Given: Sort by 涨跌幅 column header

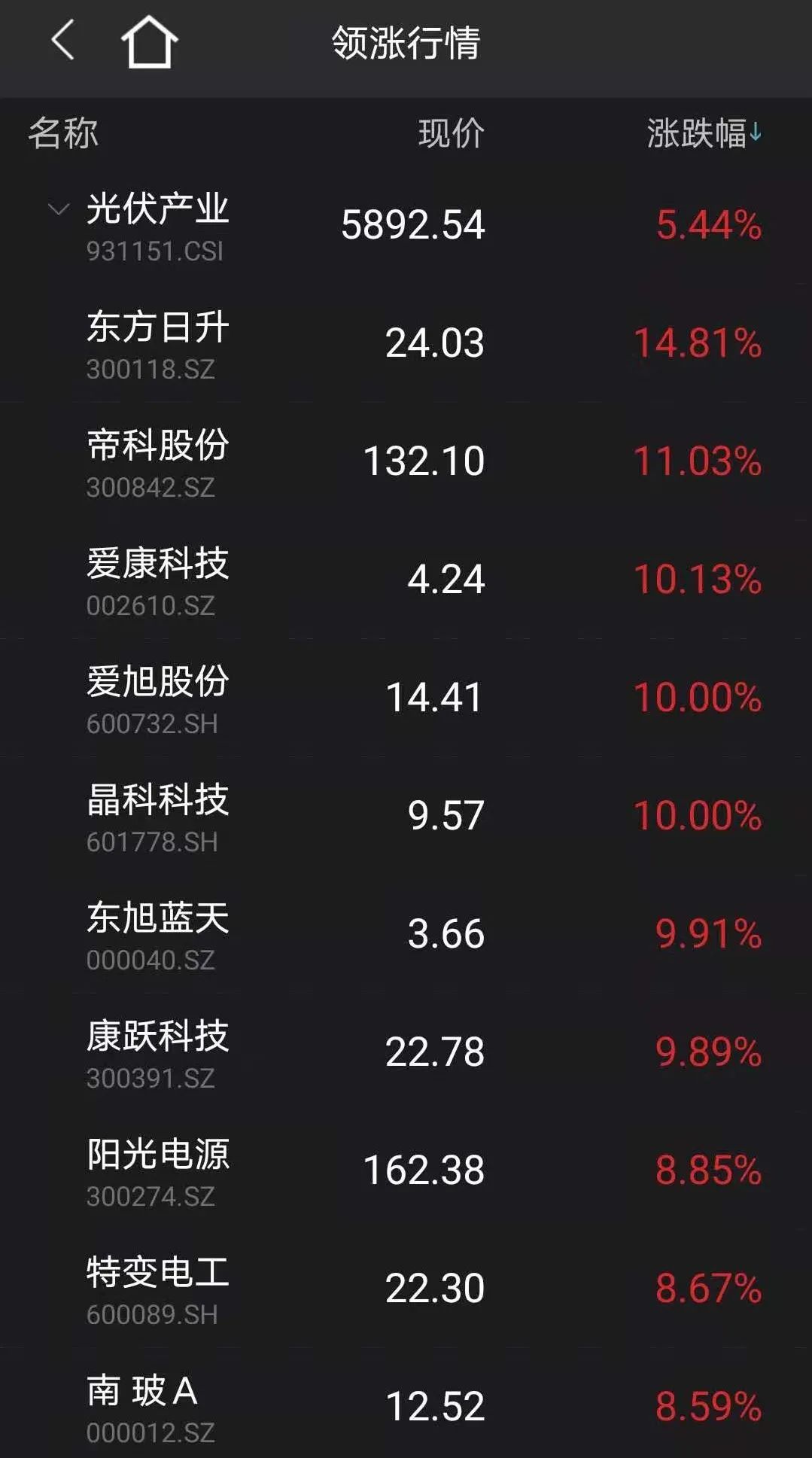Looking at the screenshot, I should tap(704, 133).
